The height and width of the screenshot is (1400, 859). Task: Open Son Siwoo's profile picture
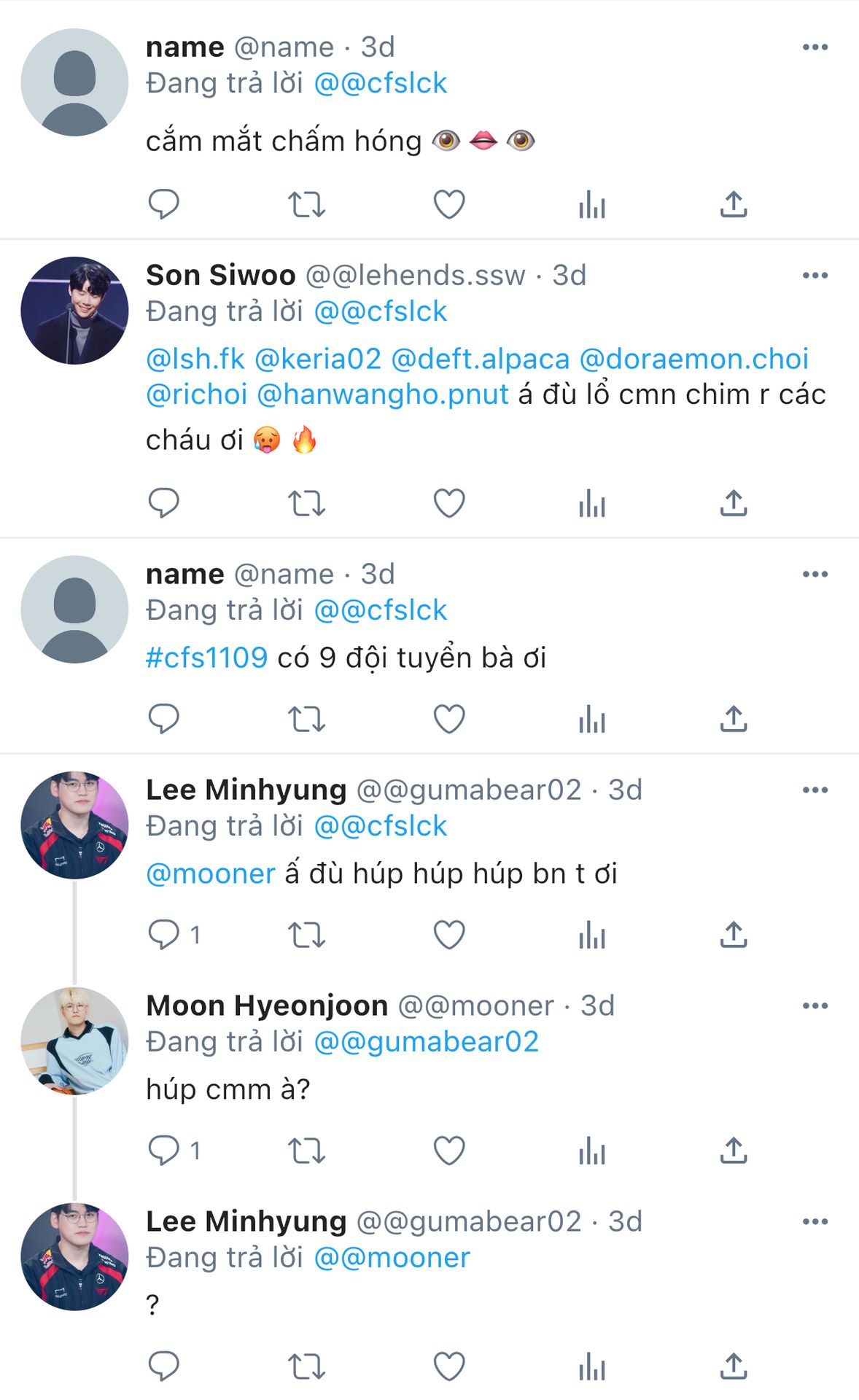coord(74,310)
